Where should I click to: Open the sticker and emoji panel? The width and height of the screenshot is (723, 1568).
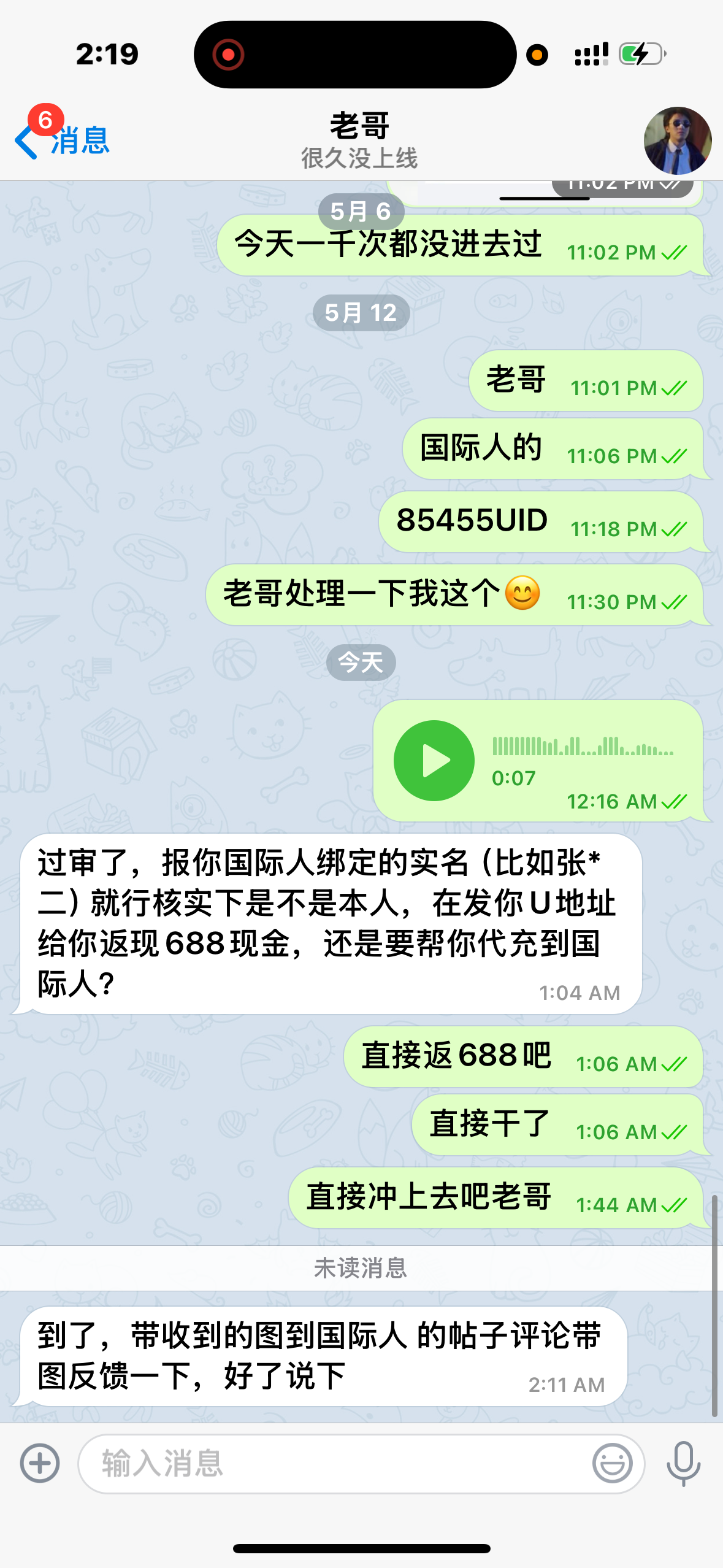(x=612, y=1463)
